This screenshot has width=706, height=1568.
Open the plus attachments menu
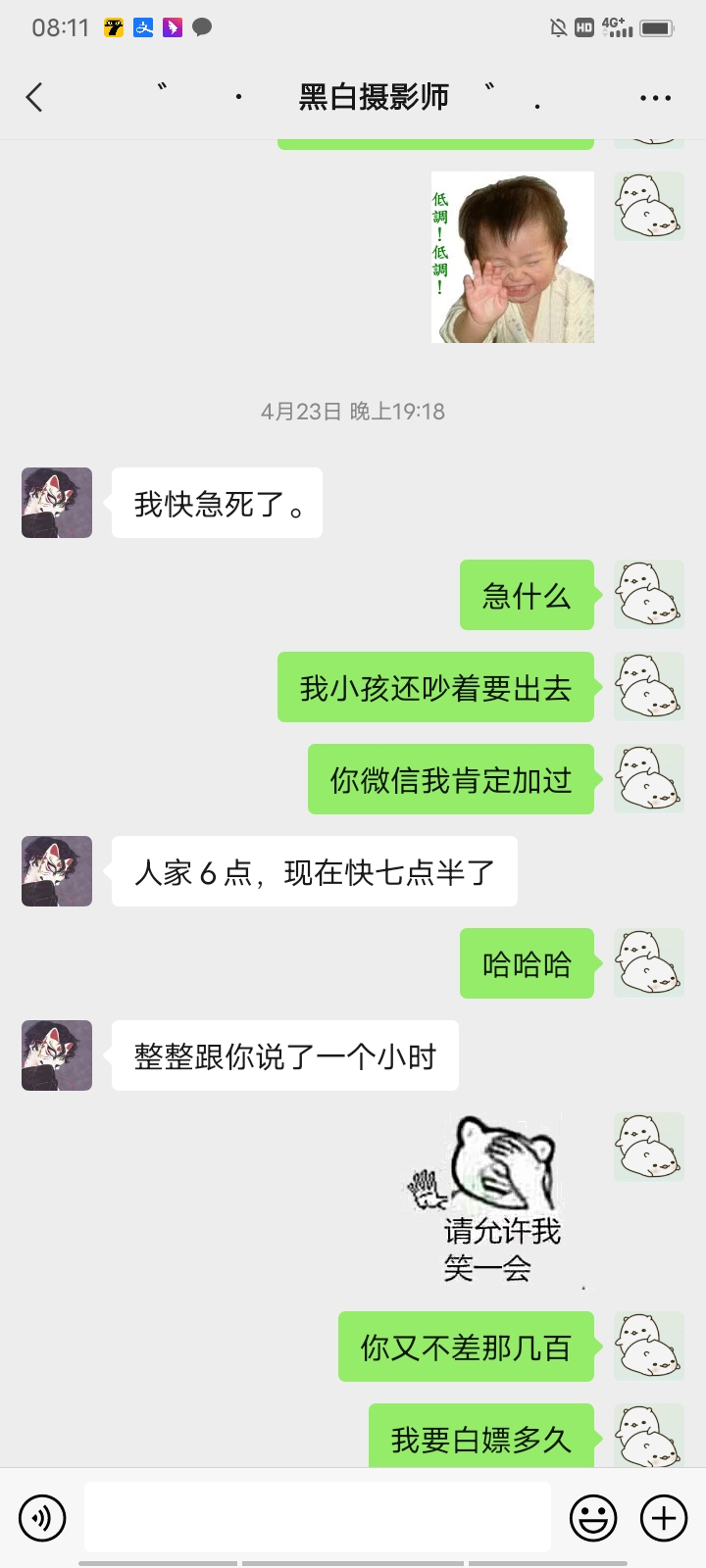point(664,1518)
